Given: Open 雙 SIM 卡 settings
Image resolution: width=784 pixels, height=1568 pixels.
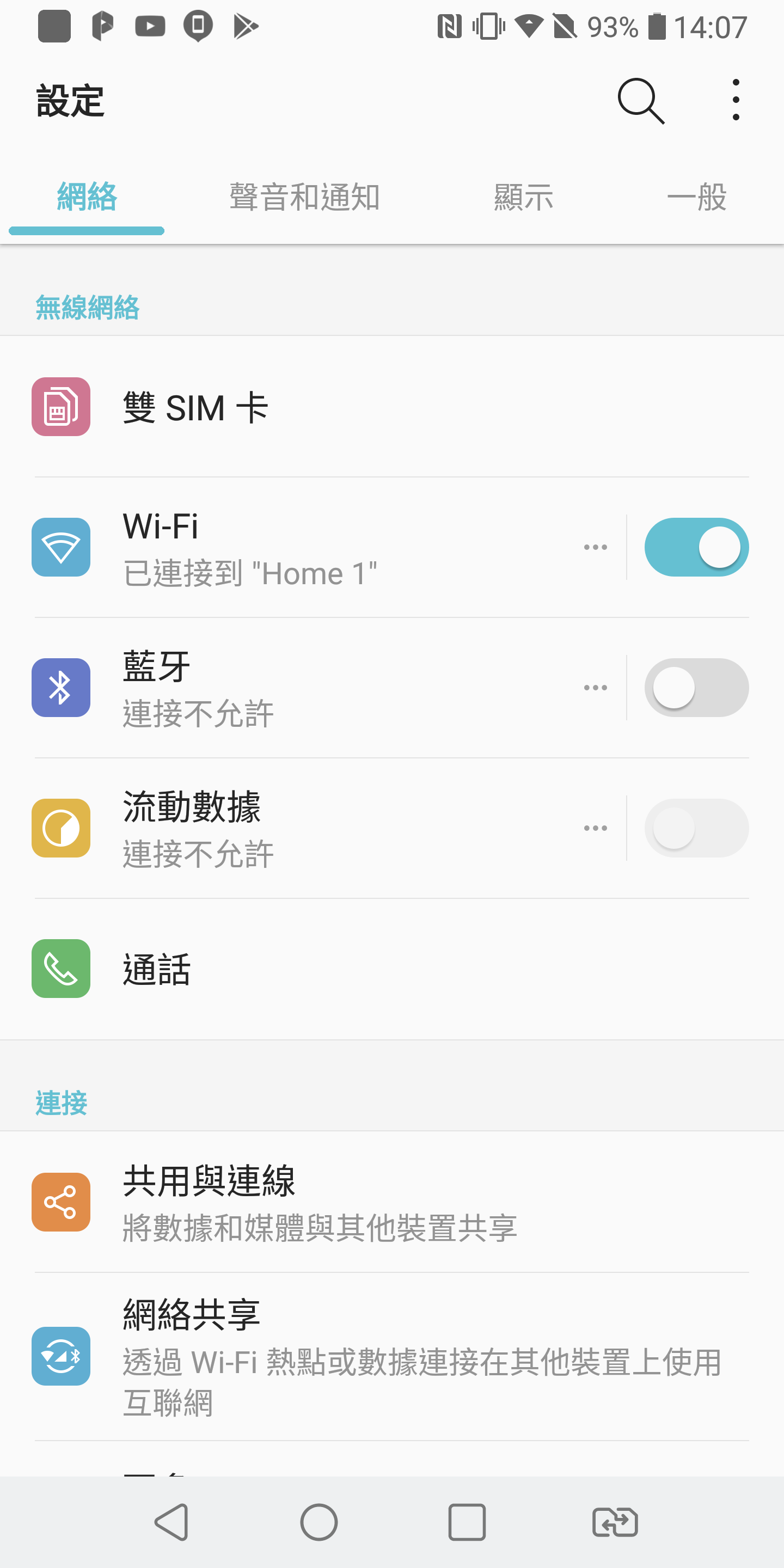Looking at the screenshot, I should coord(392,407).
